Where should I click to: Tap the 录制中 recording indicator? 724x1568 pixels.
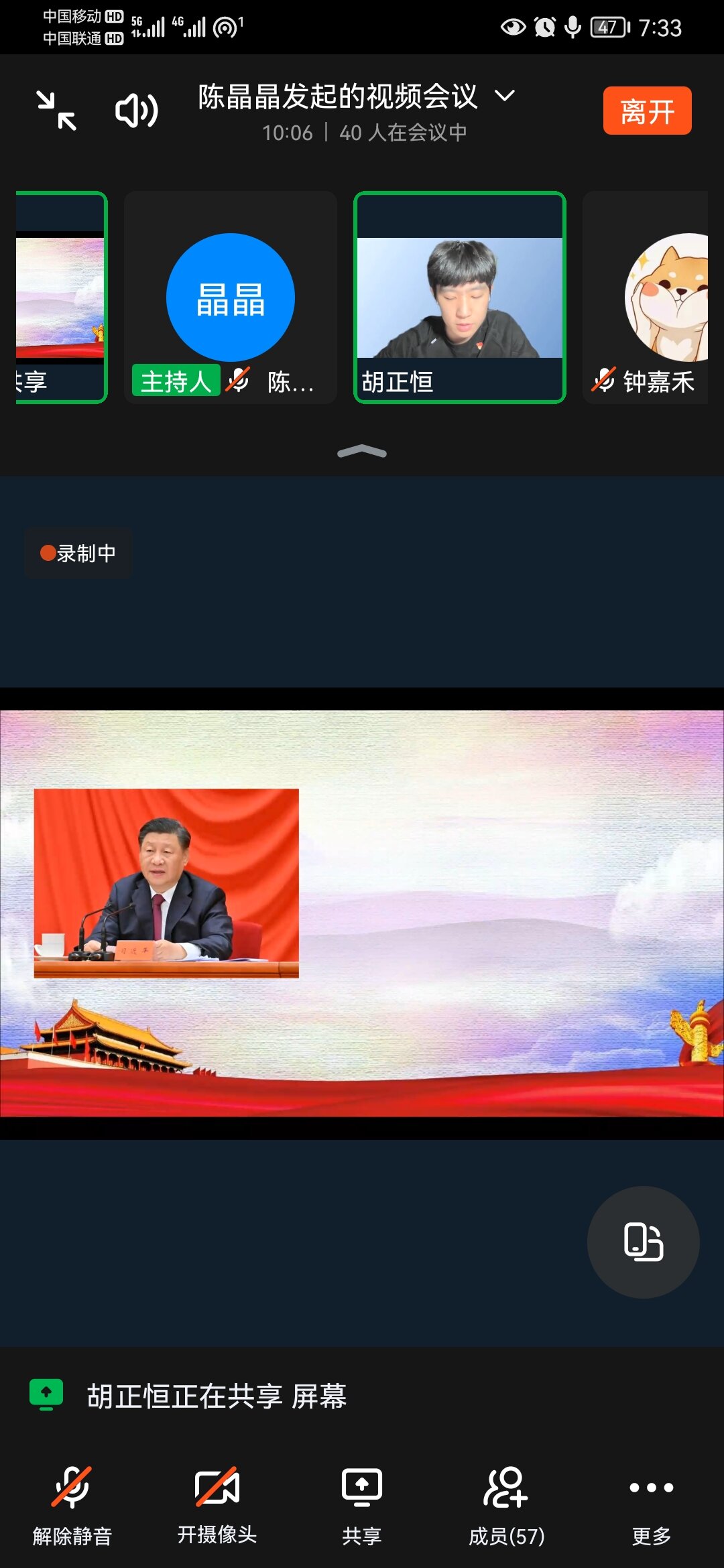pos(78,553)
